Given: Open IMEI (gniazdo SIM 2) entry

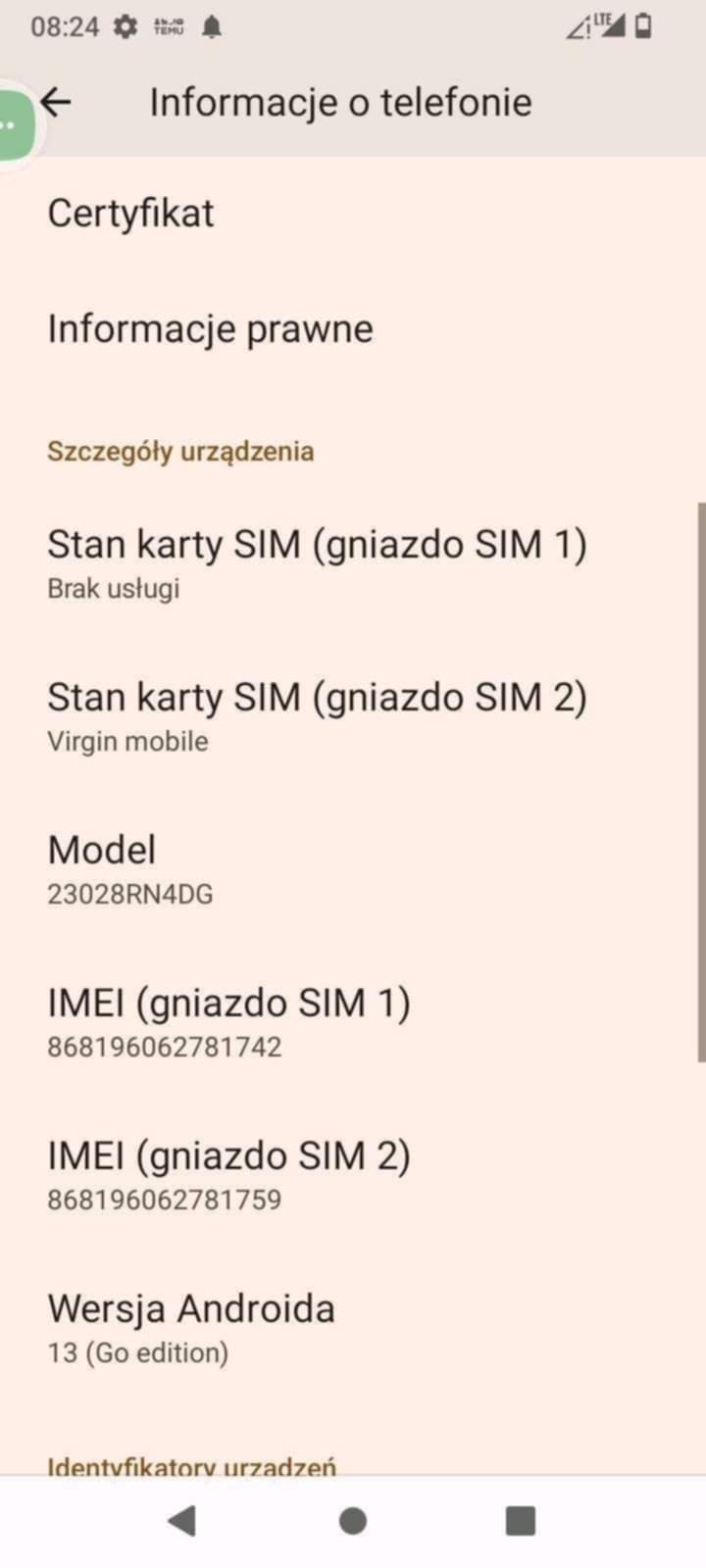Looking at the screenshot, I should coord(353,1174).
